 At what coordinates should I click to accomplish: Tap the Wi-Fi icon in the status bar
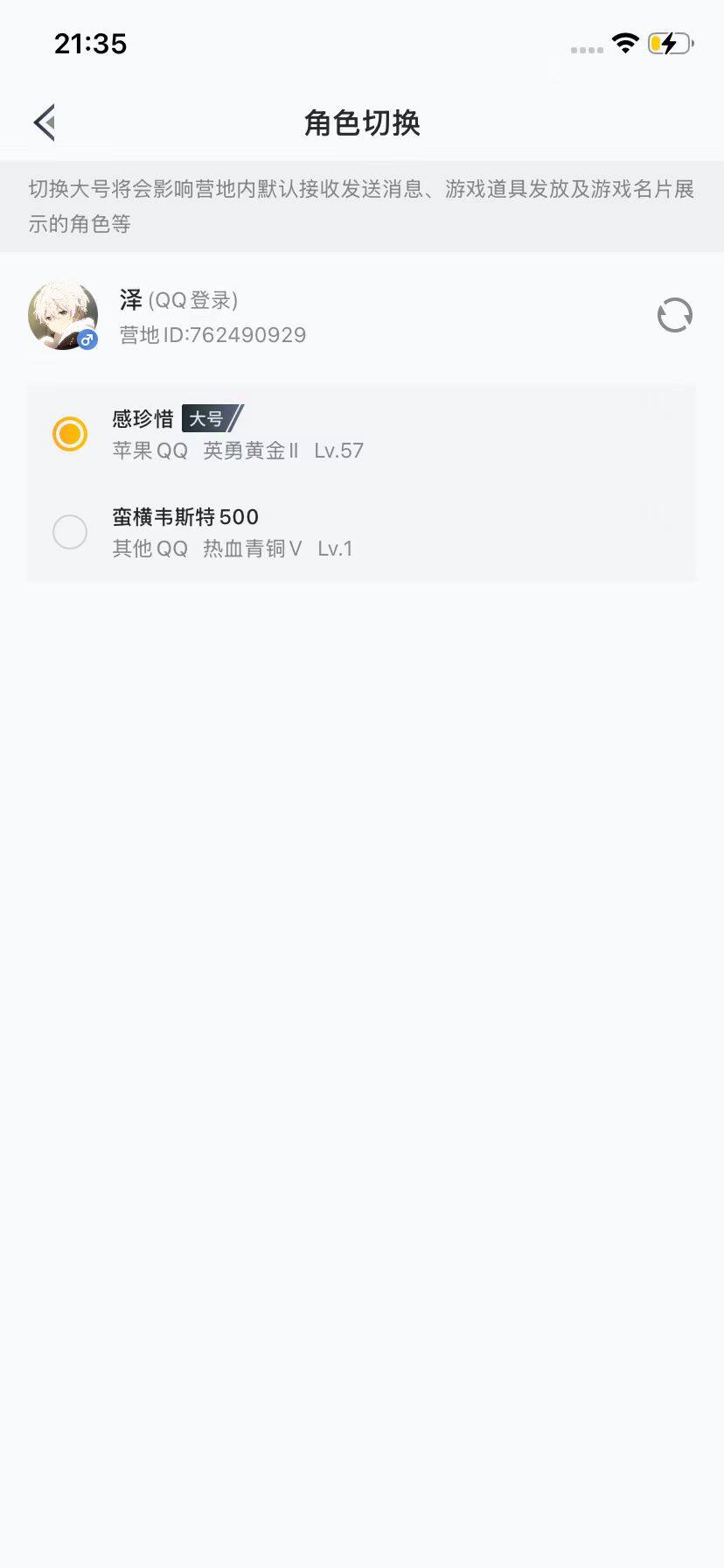tap(626, 43)
